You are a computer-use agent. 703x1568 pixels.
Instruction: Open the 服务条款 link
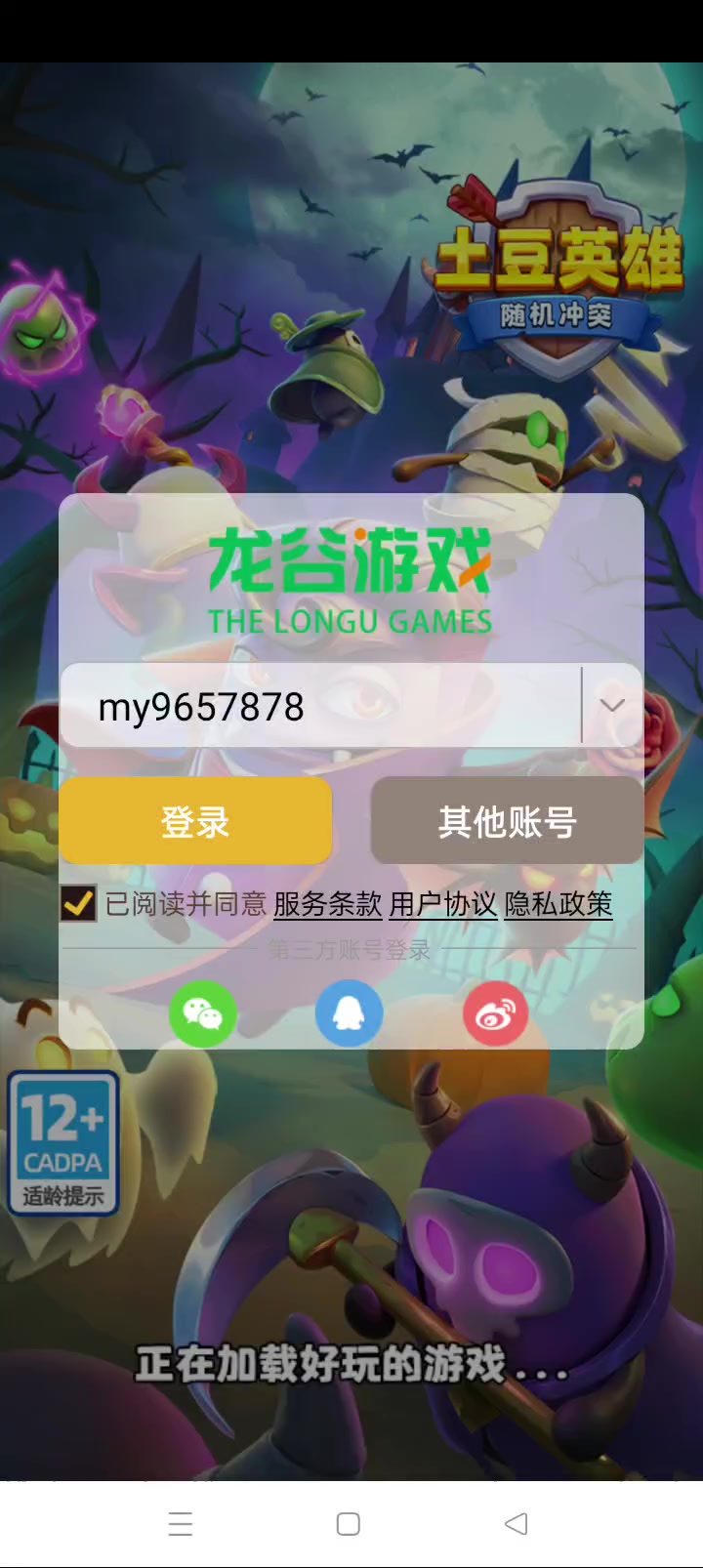click(328, 904)
